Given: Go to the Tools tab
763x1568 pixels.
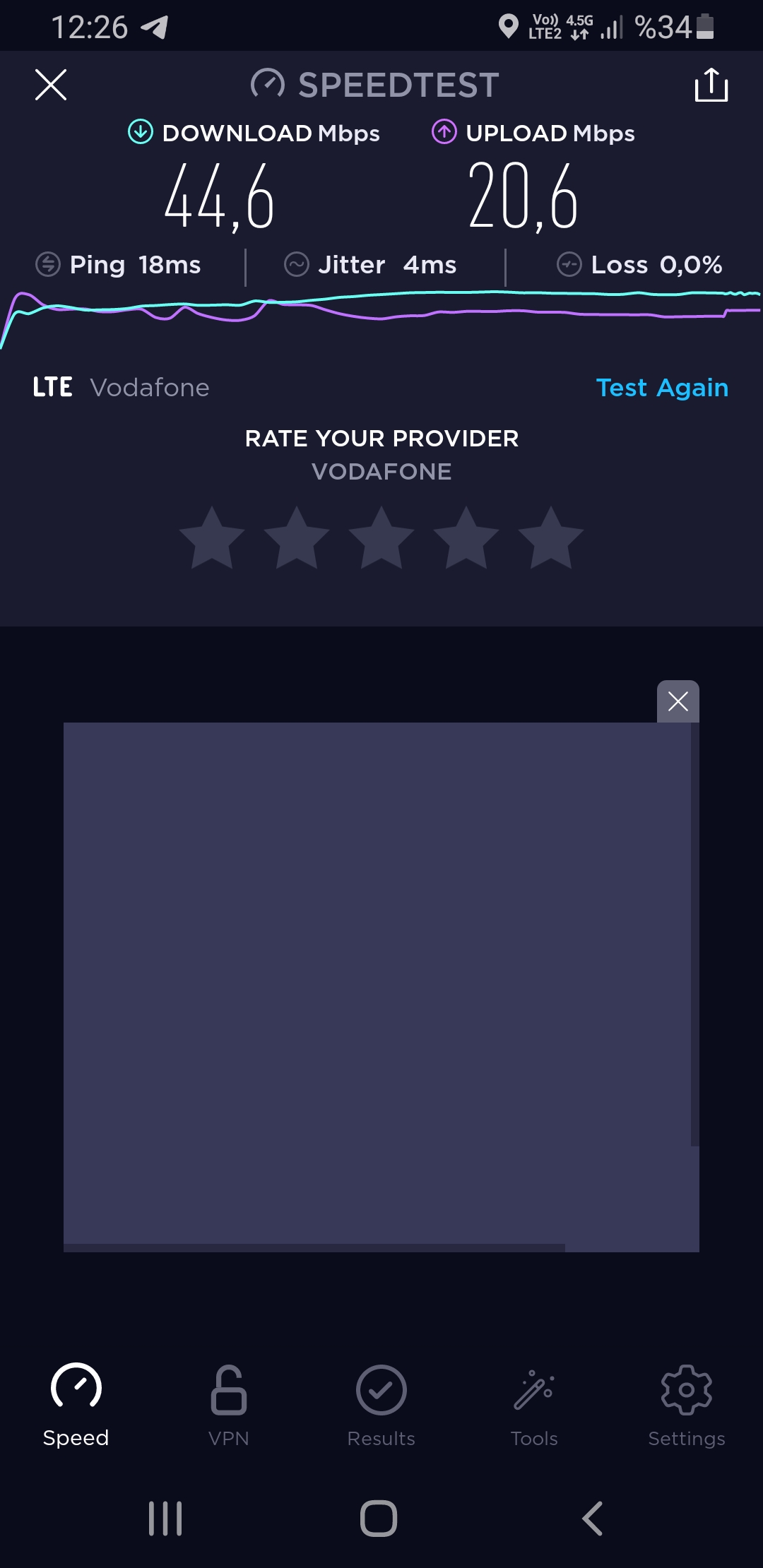Looking at the screenshot, I should tap(534, 1406).
